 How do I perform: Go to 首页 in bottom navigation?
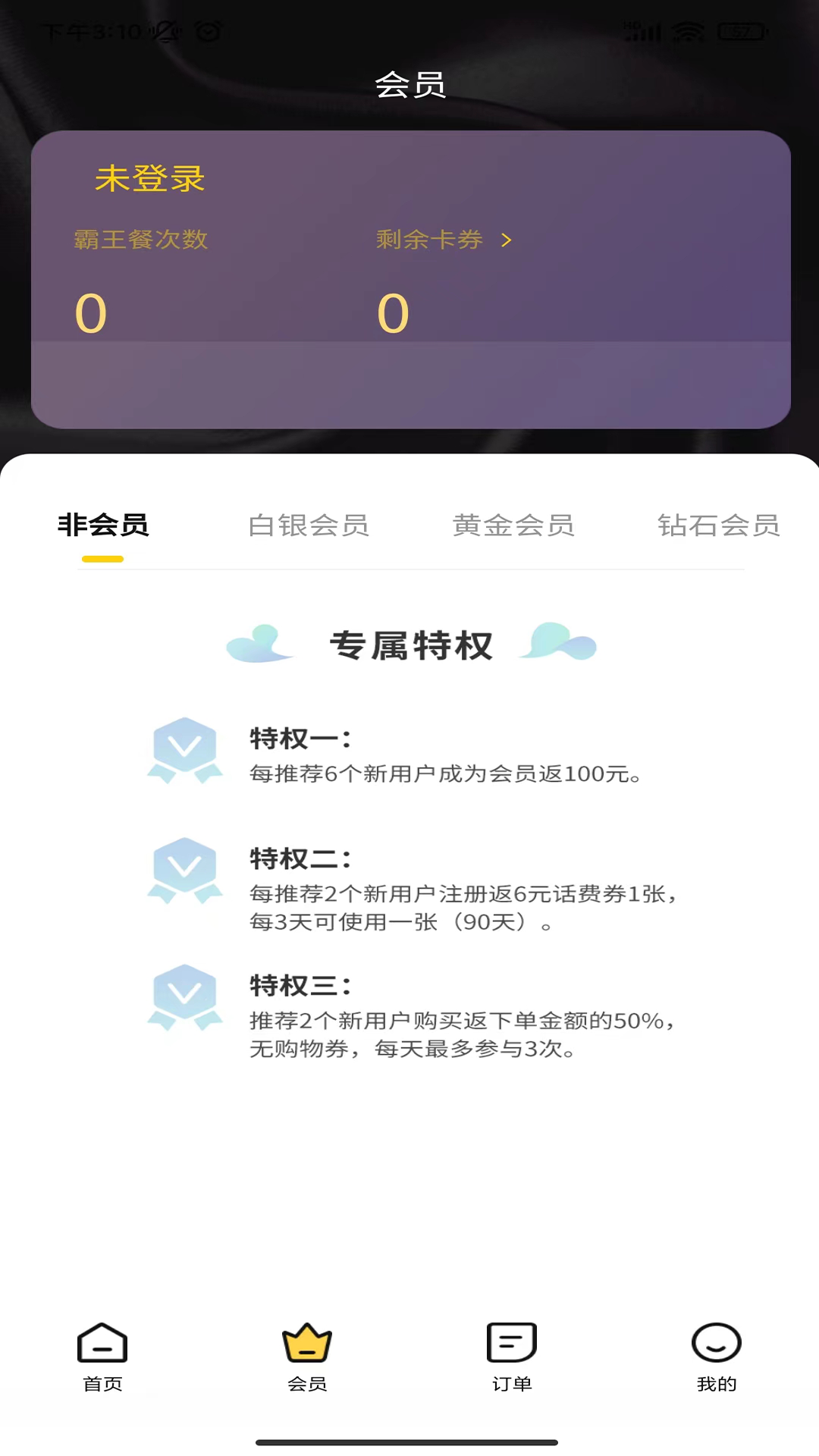point(102,1357)
